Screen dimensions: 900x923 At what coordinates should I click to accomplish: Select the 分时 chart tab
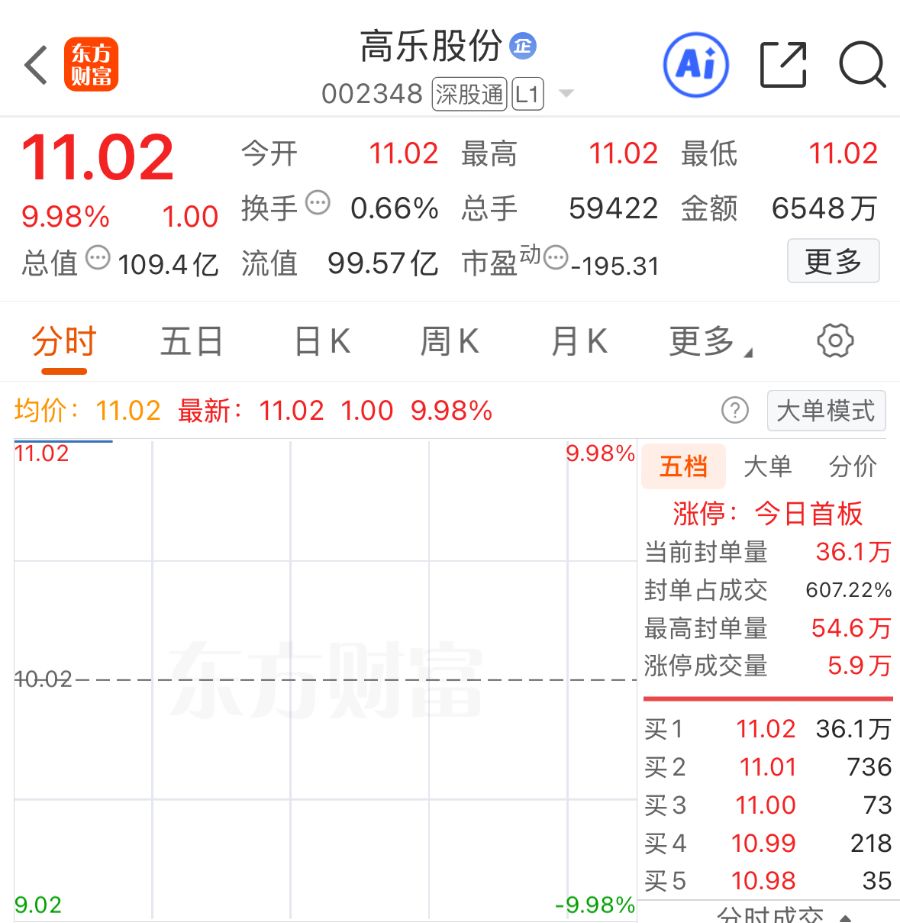(64, 342)
